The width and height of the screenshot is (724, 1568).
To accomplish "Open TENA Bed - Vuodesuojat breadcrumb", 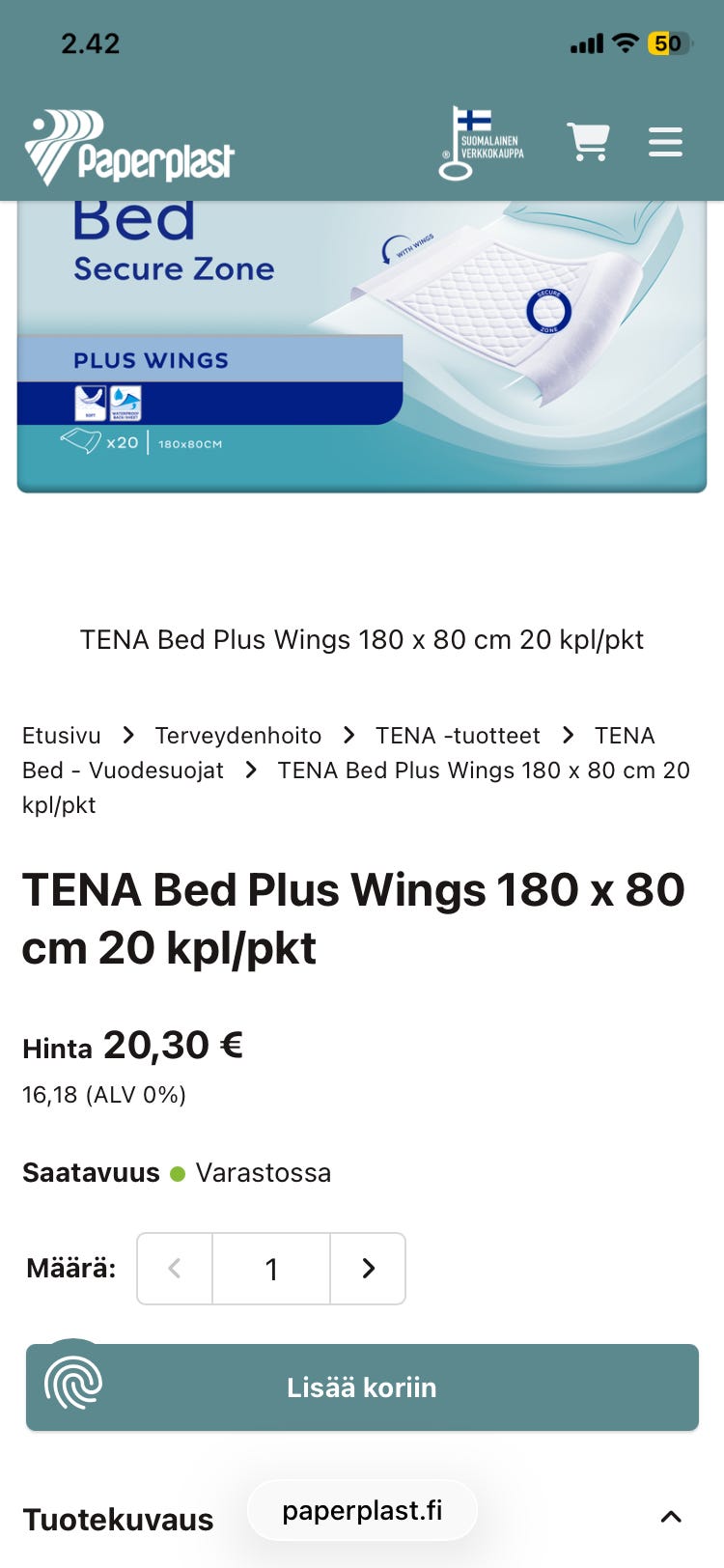I will (x=124, y=770).
